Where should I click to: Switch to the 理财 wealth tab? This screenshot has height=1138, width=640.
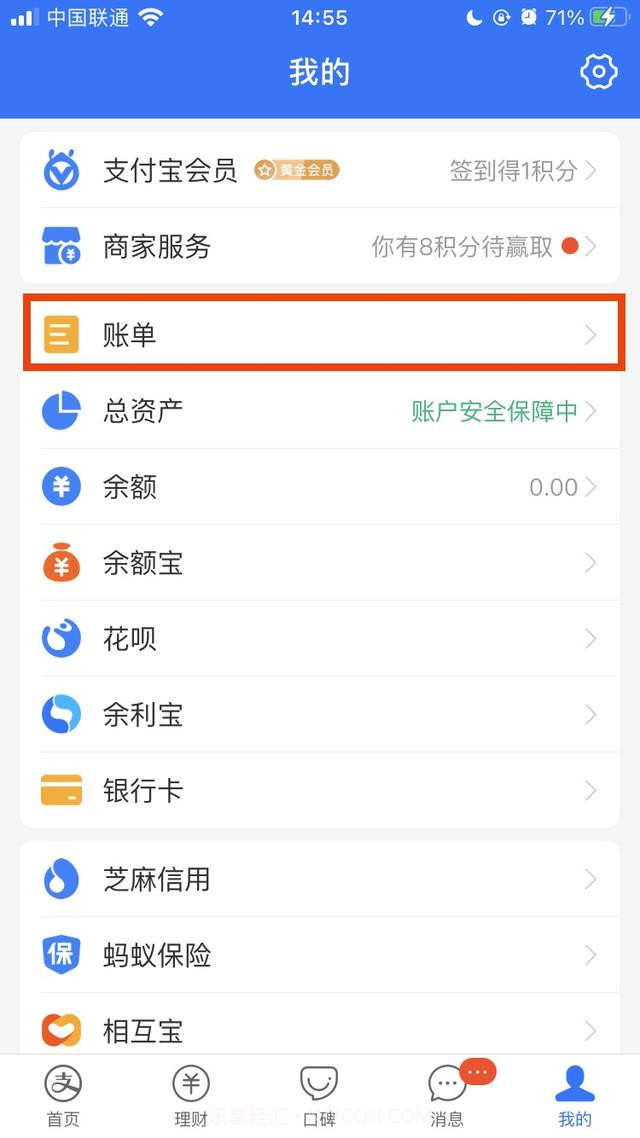click(x=191, y=1096)
